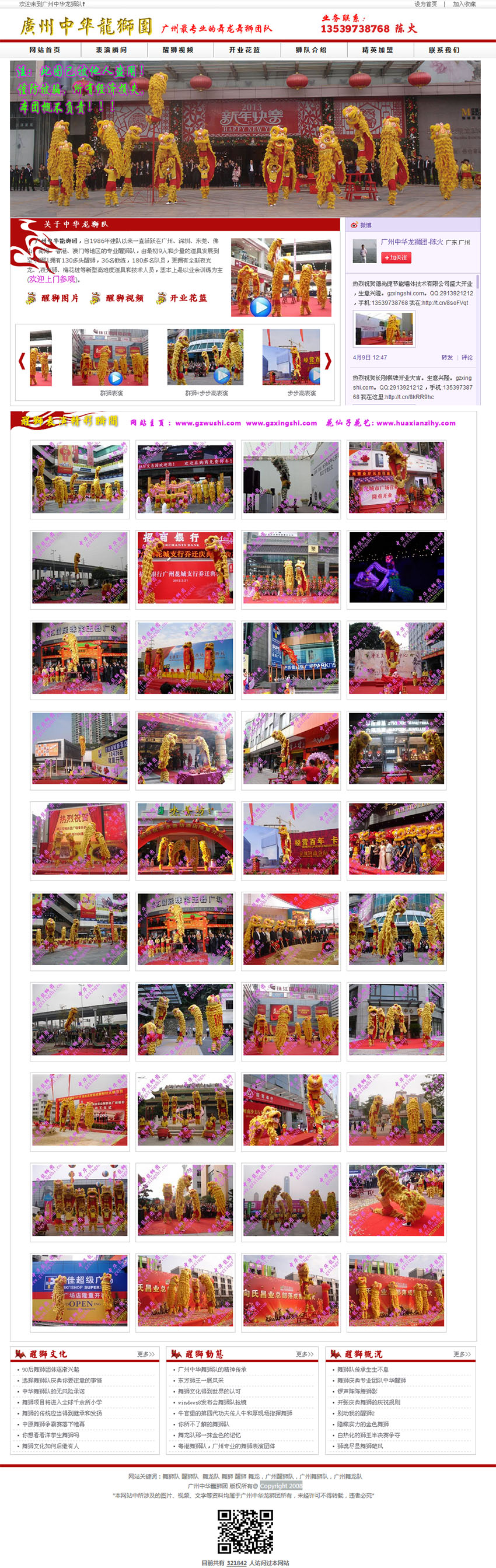Read the article 东方狮王一展风采
496x1568 pixels.
200,1380
